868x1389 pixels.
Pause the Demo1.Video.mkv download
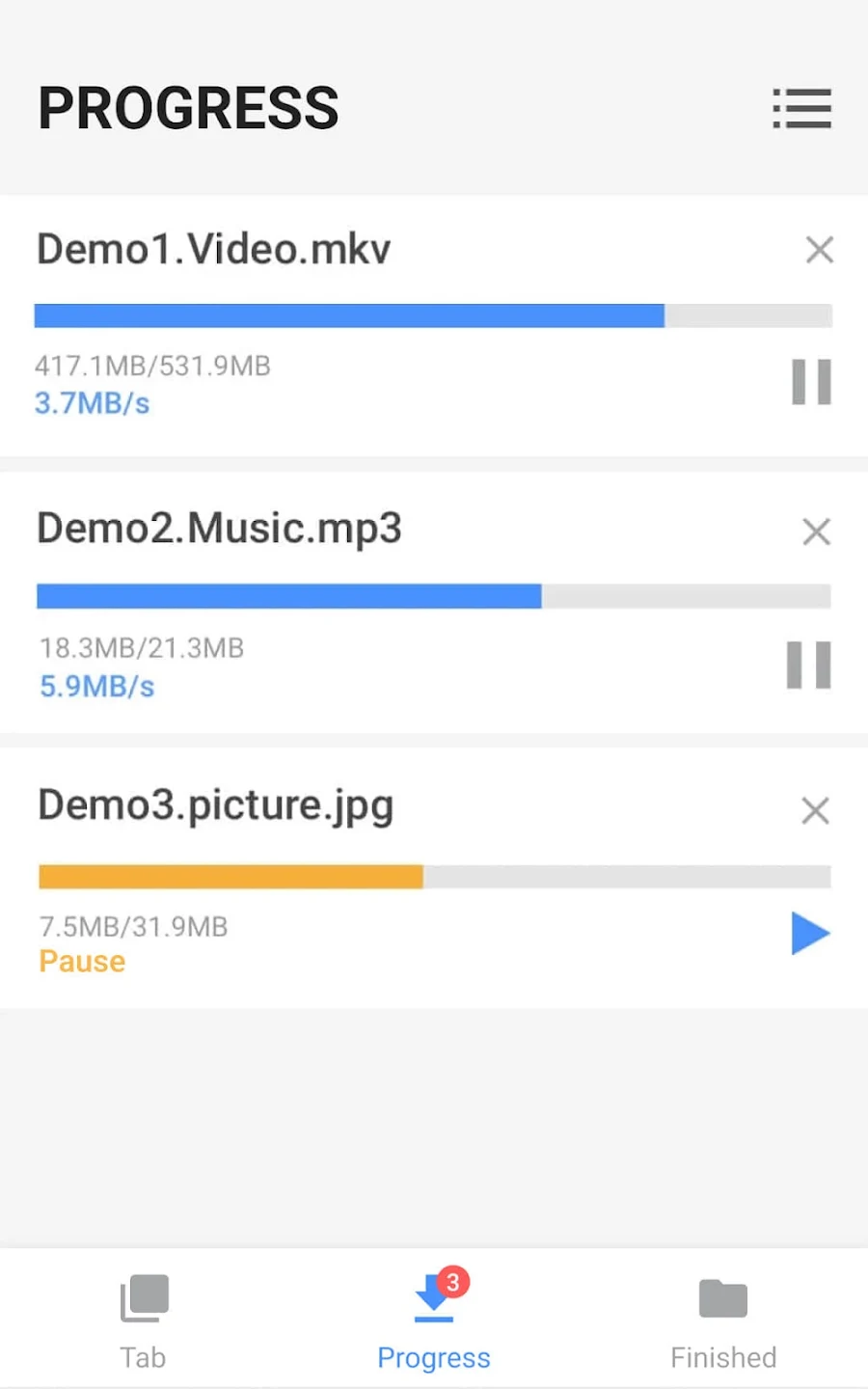coord(810,382)
